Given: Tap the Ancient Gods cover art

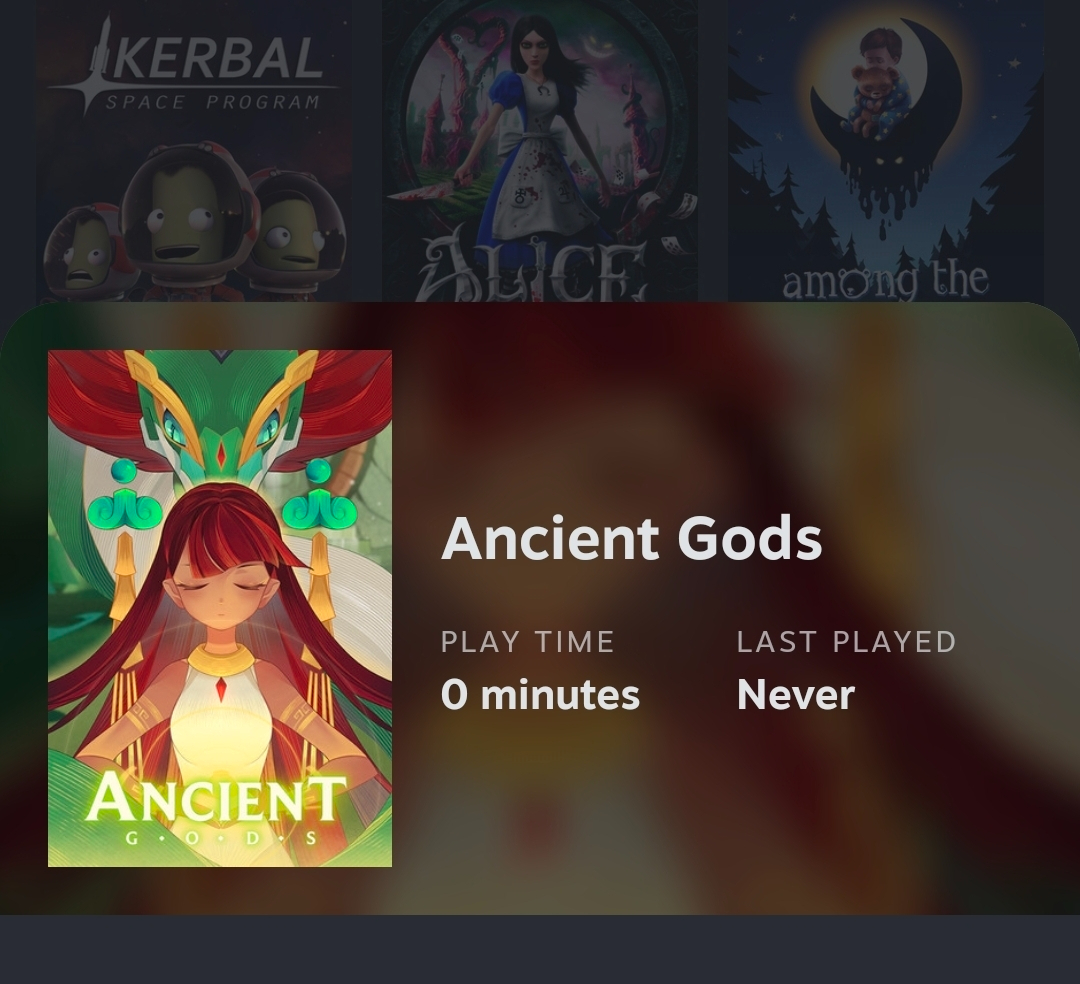Looking at the screenshot, I should click(x=220, y=608).
